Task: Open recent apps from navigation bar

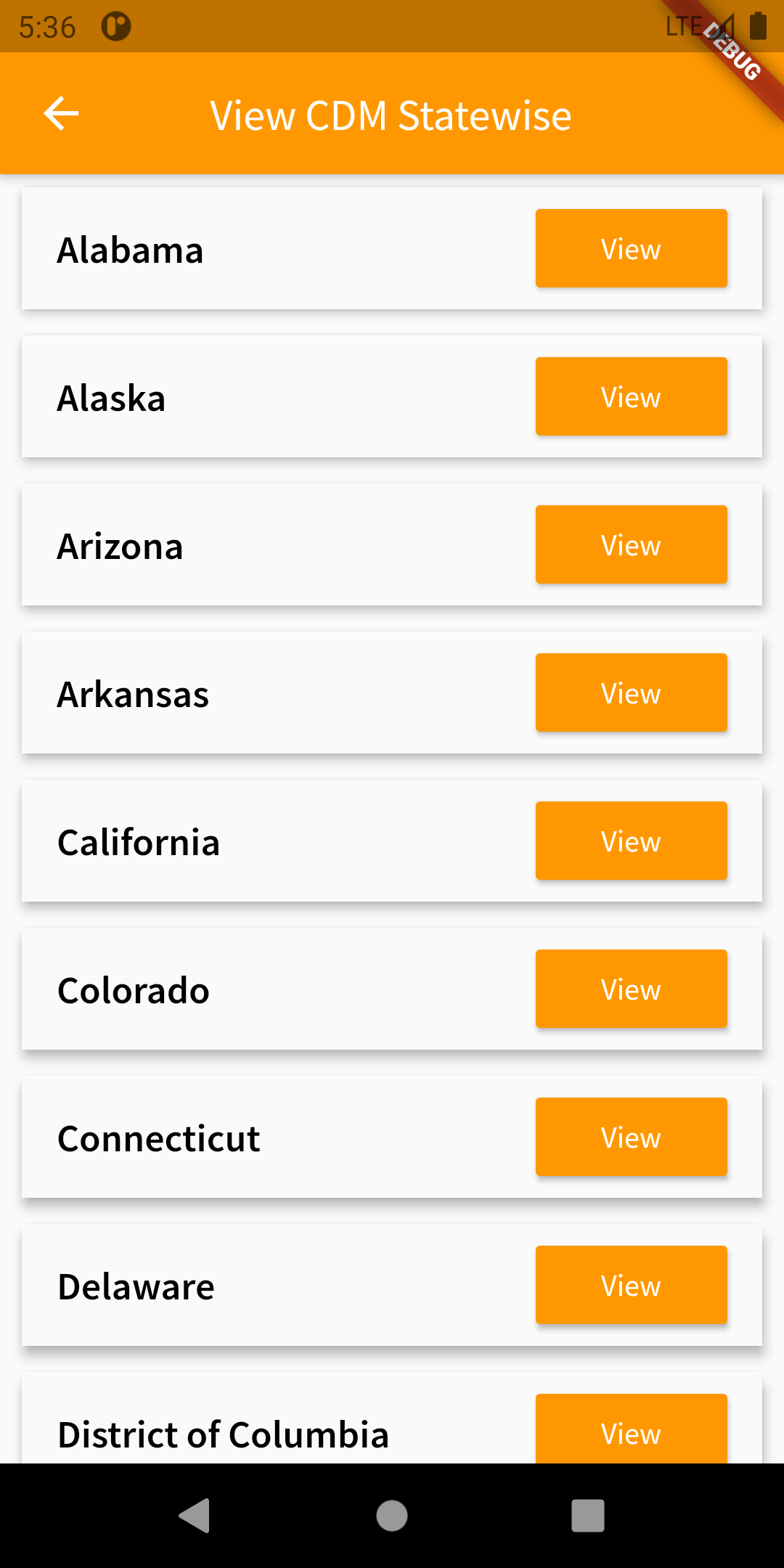Action: [588, 1516]
